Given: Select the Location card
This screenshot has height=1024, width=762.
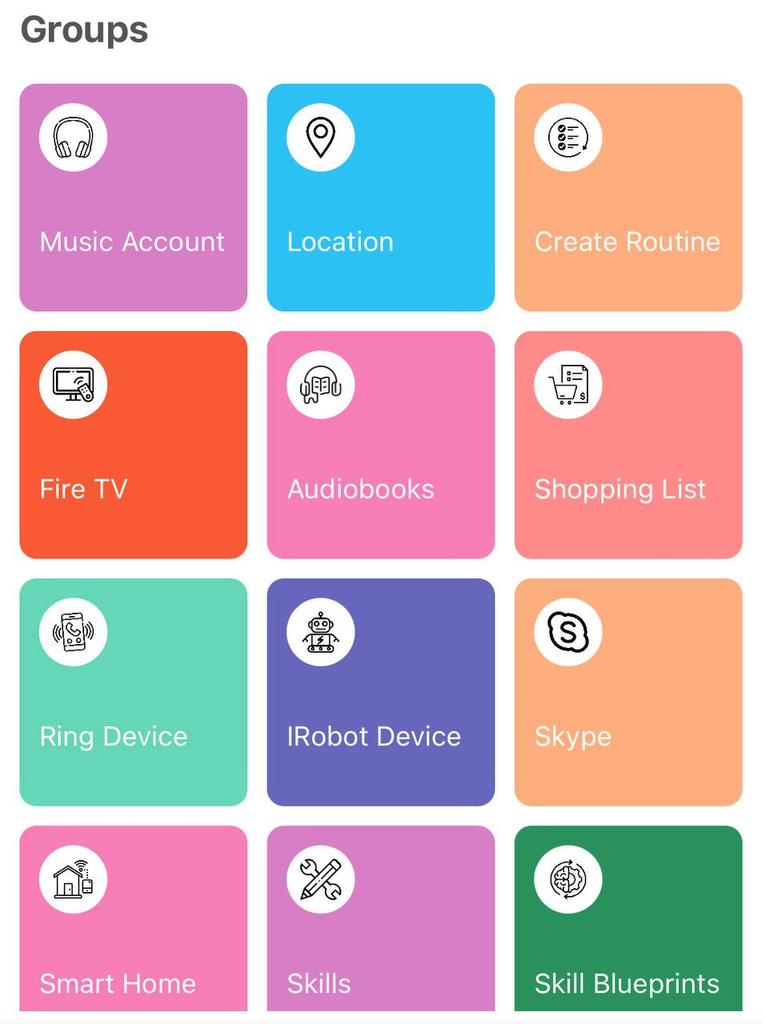Looking at the screenshot, I should click(x=380, y=198).
